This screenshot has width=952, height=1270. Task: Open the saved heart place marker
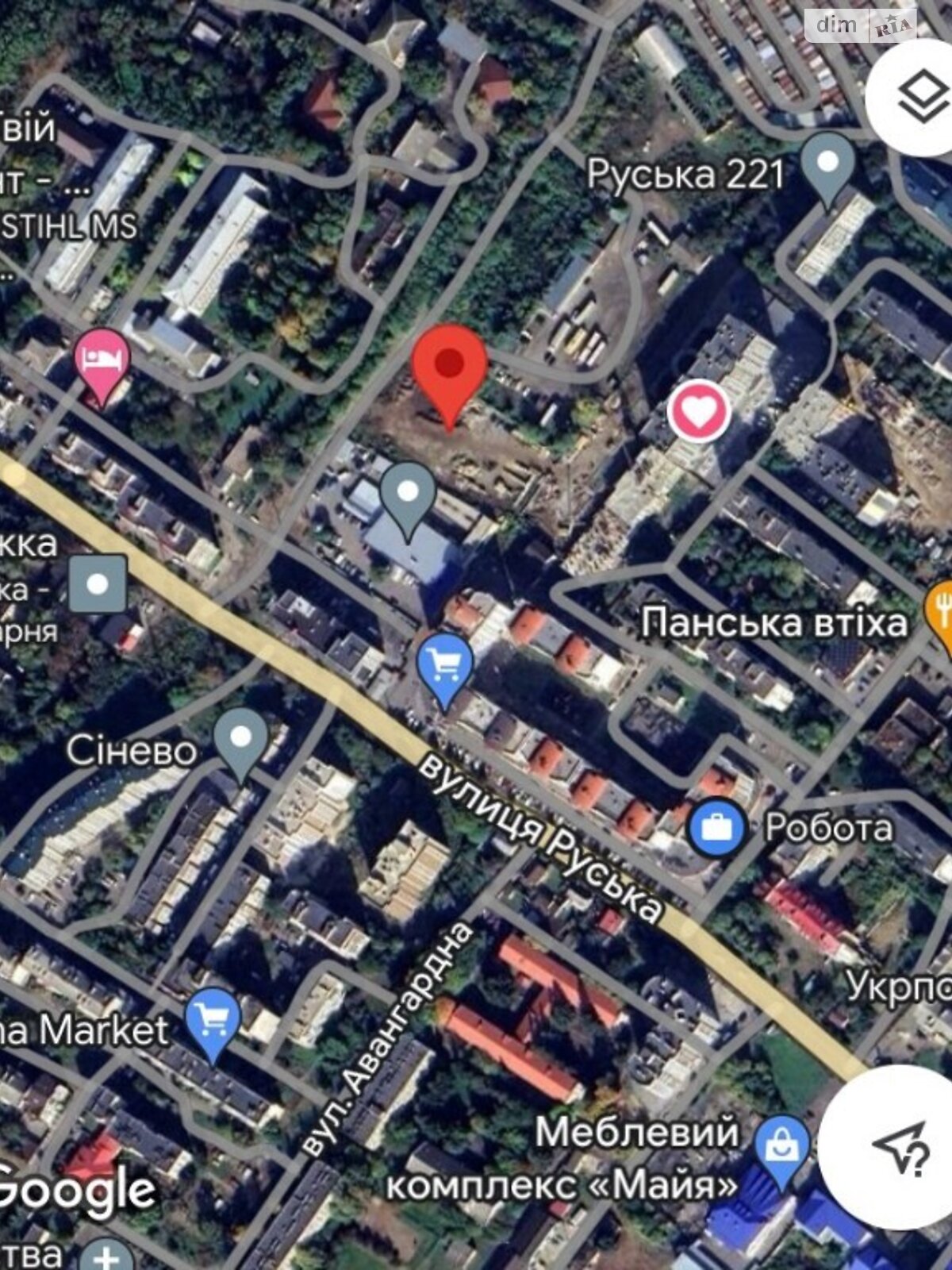tap(698, 411)
